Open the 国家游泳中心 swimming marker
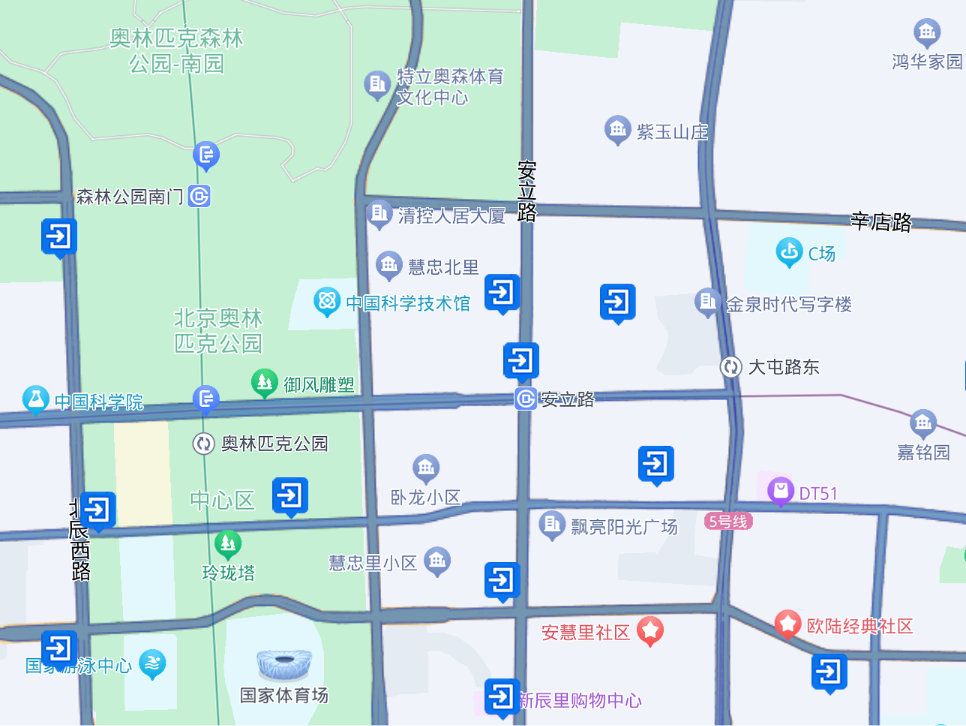 click(x=152, y=664)
